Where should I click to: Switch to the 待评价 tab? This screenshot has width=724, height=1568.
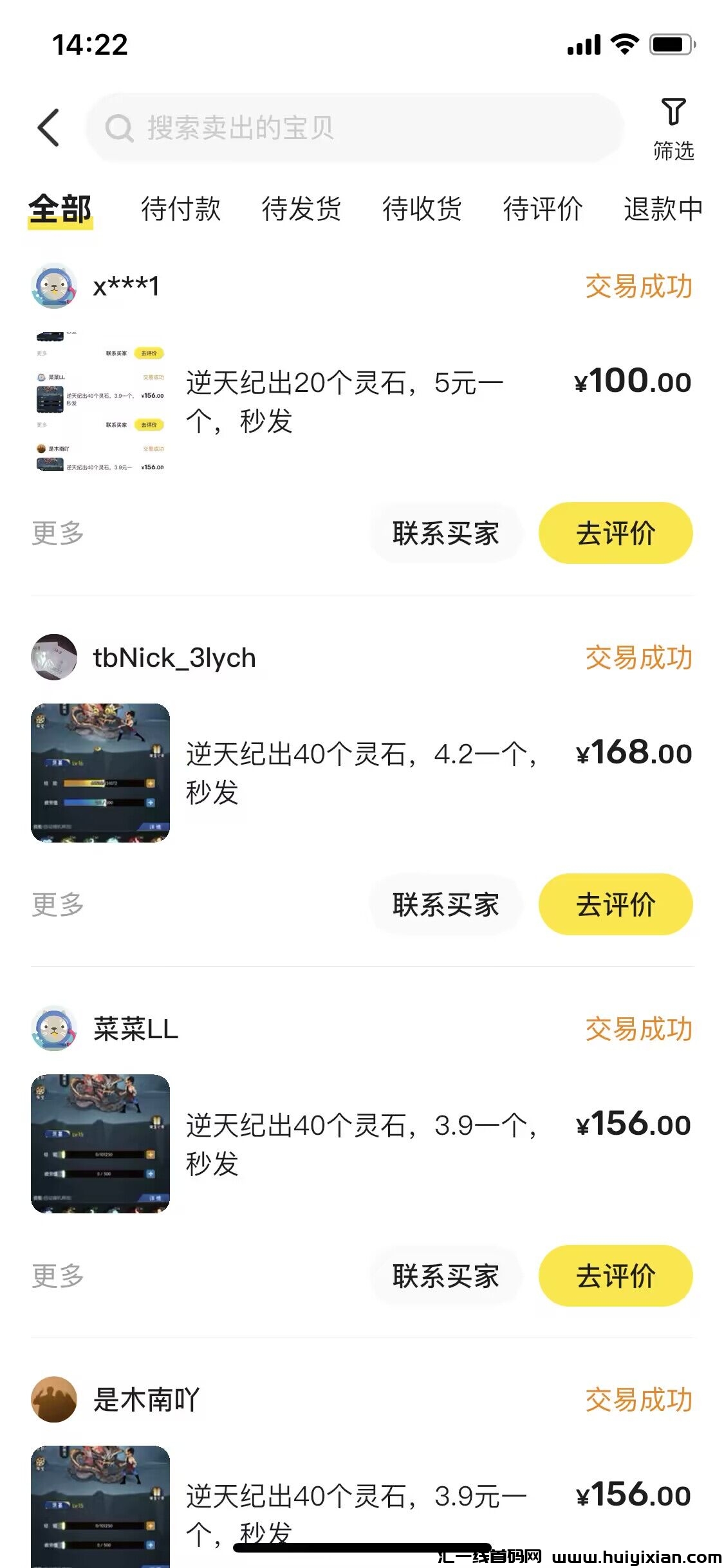[543, 209]
